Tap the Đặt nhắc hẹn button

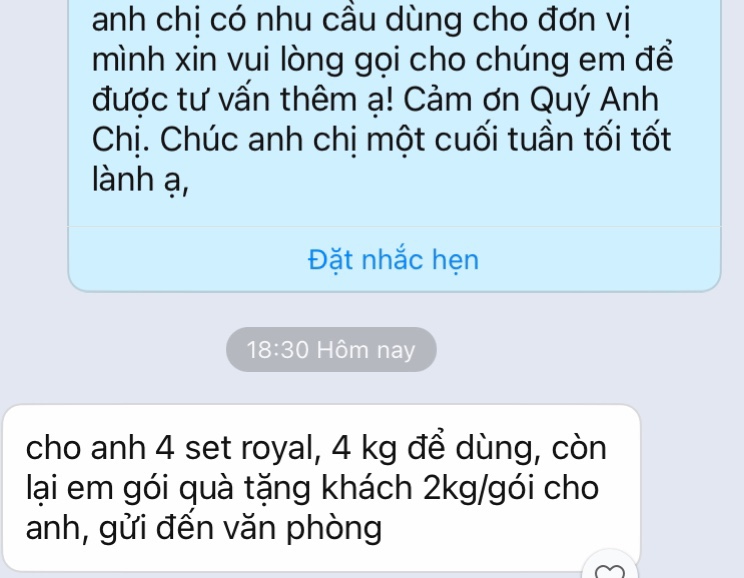394,261
